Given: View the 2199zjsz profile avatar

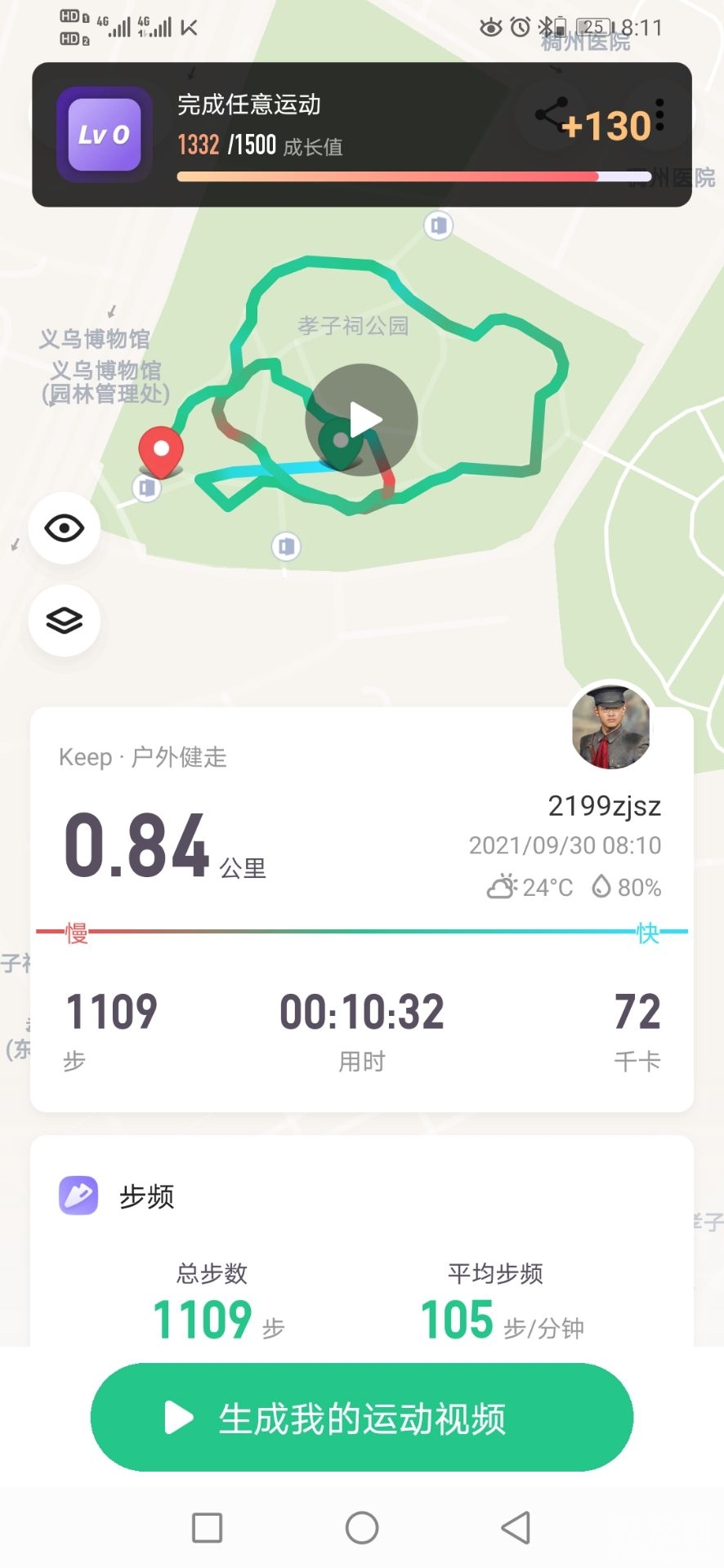Looking at the screenshot, I should [x=611, y=727].
